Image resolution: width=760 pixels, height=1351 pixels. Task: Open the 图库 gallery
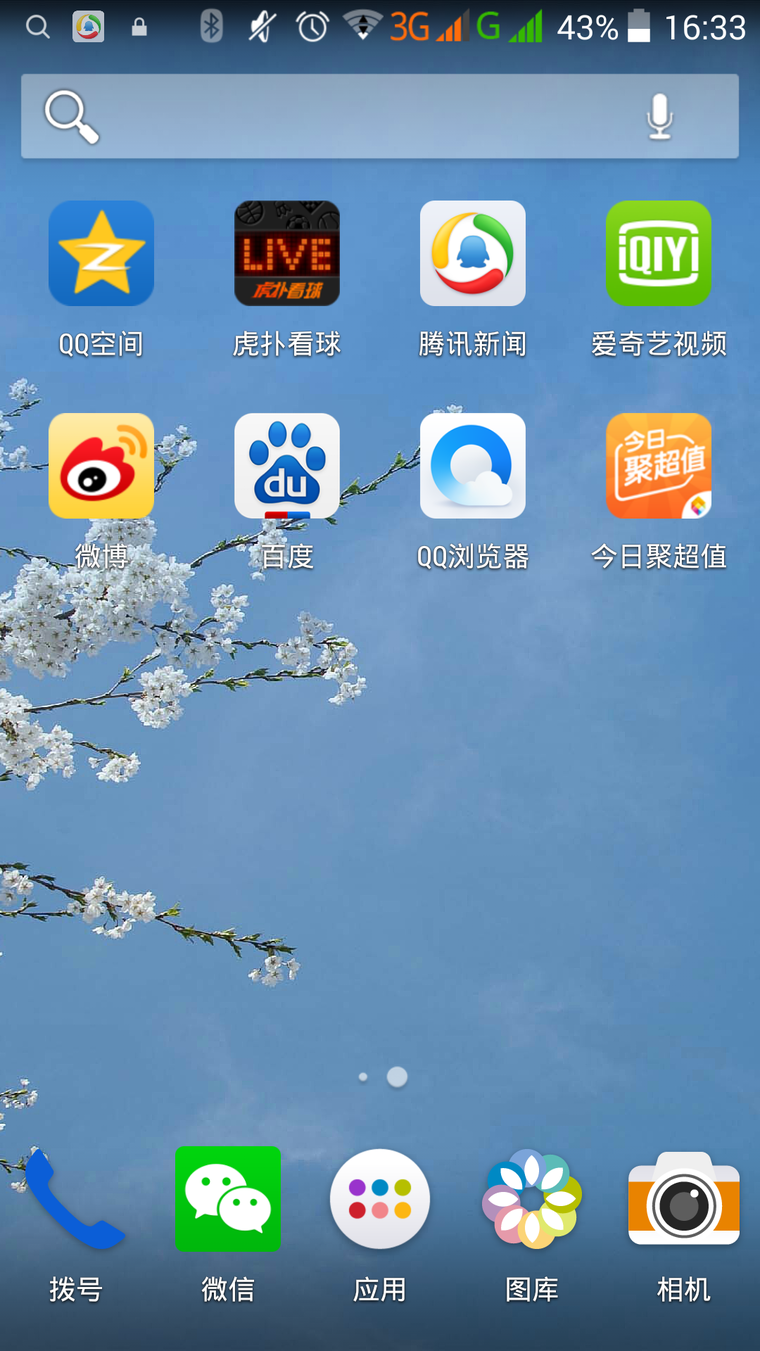click(532, 1200)
